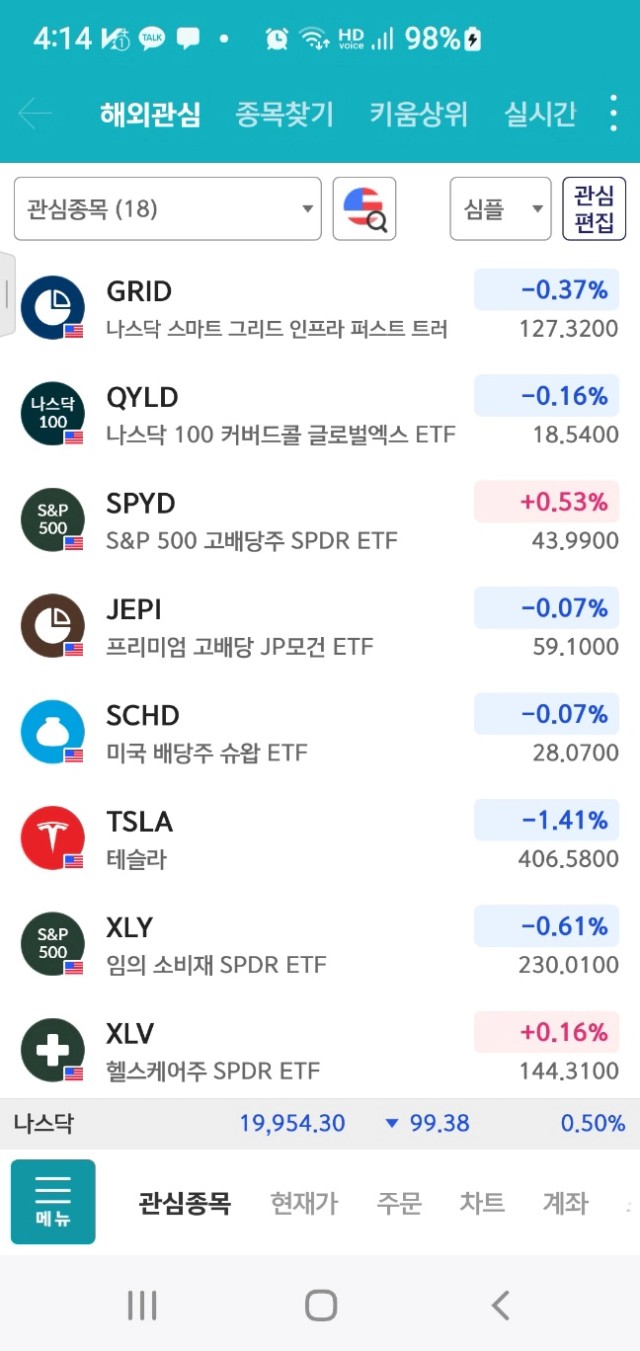Viewport: 640px width, 1351px height.
Task: Switch to the 주문 tab
Action: pos(399,1203)
